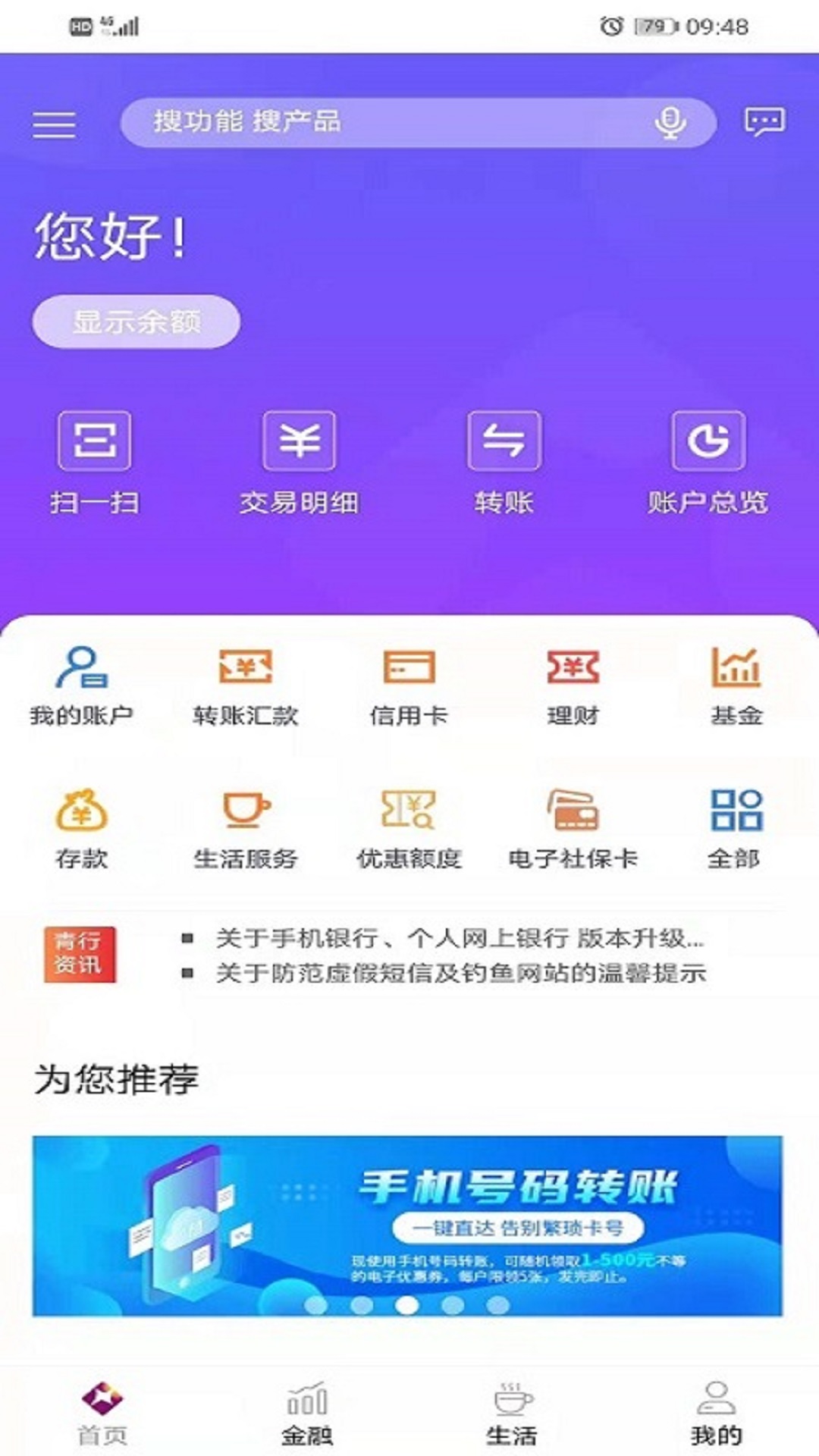Viewport: 819px width, 1456px height.
Task: Open the messages chat icon
Action: pos(764,121)
